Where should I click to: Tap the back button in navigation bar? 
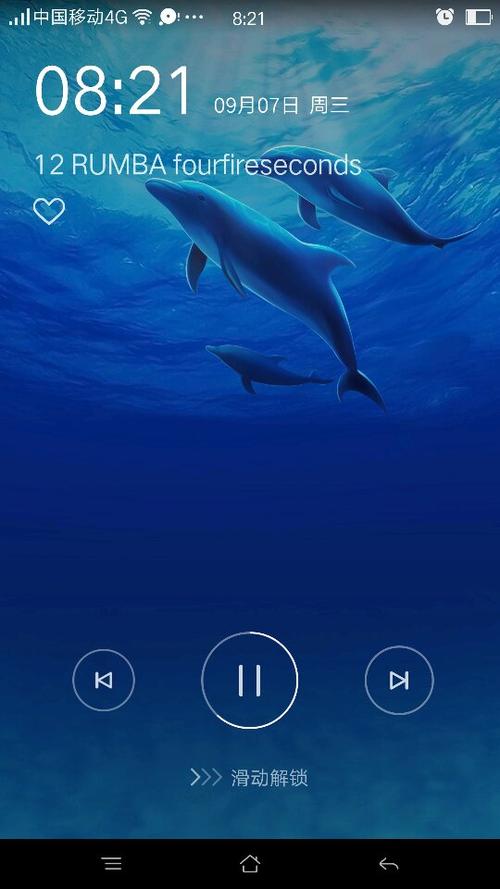coord(388,863)
